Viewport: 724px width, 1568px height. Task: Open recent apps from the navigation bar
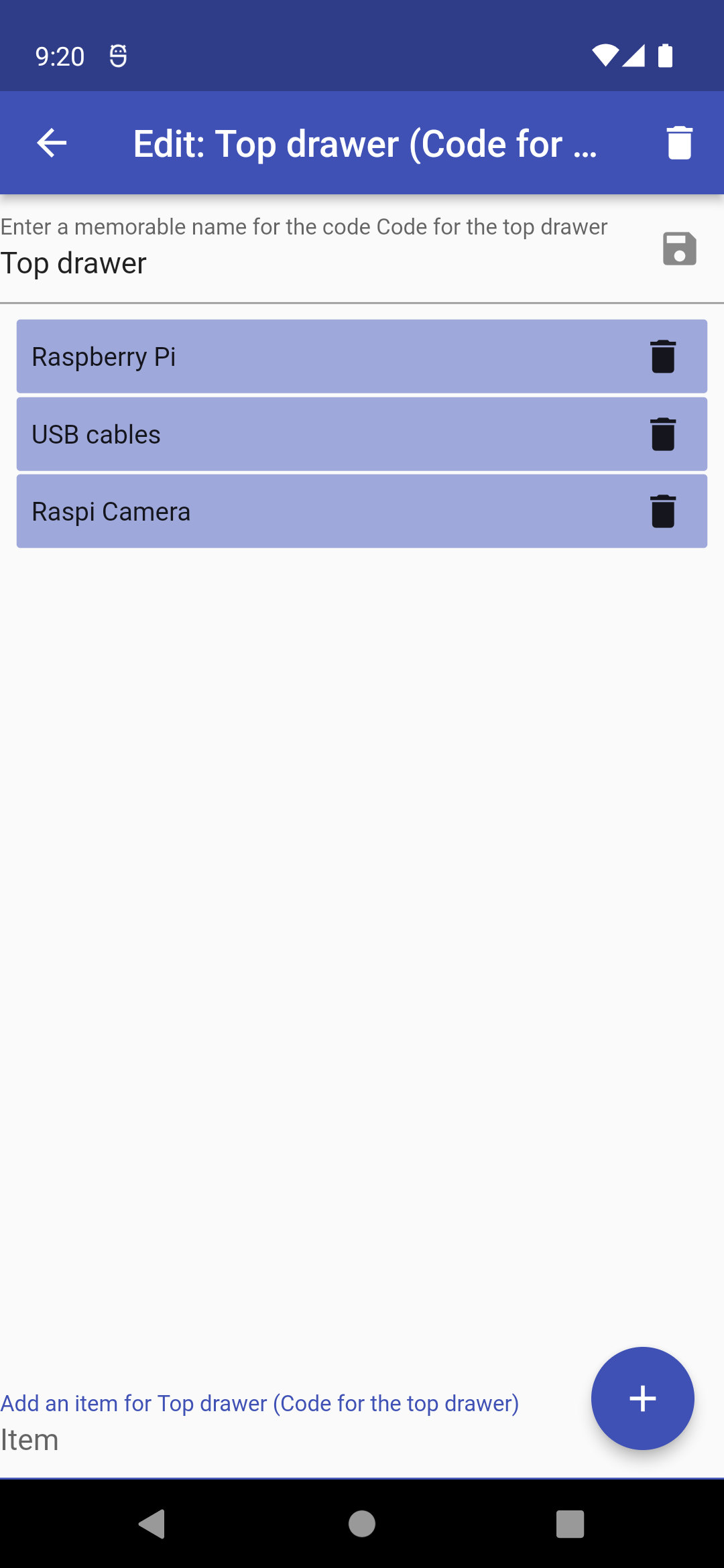click(x=570, y=1524)
